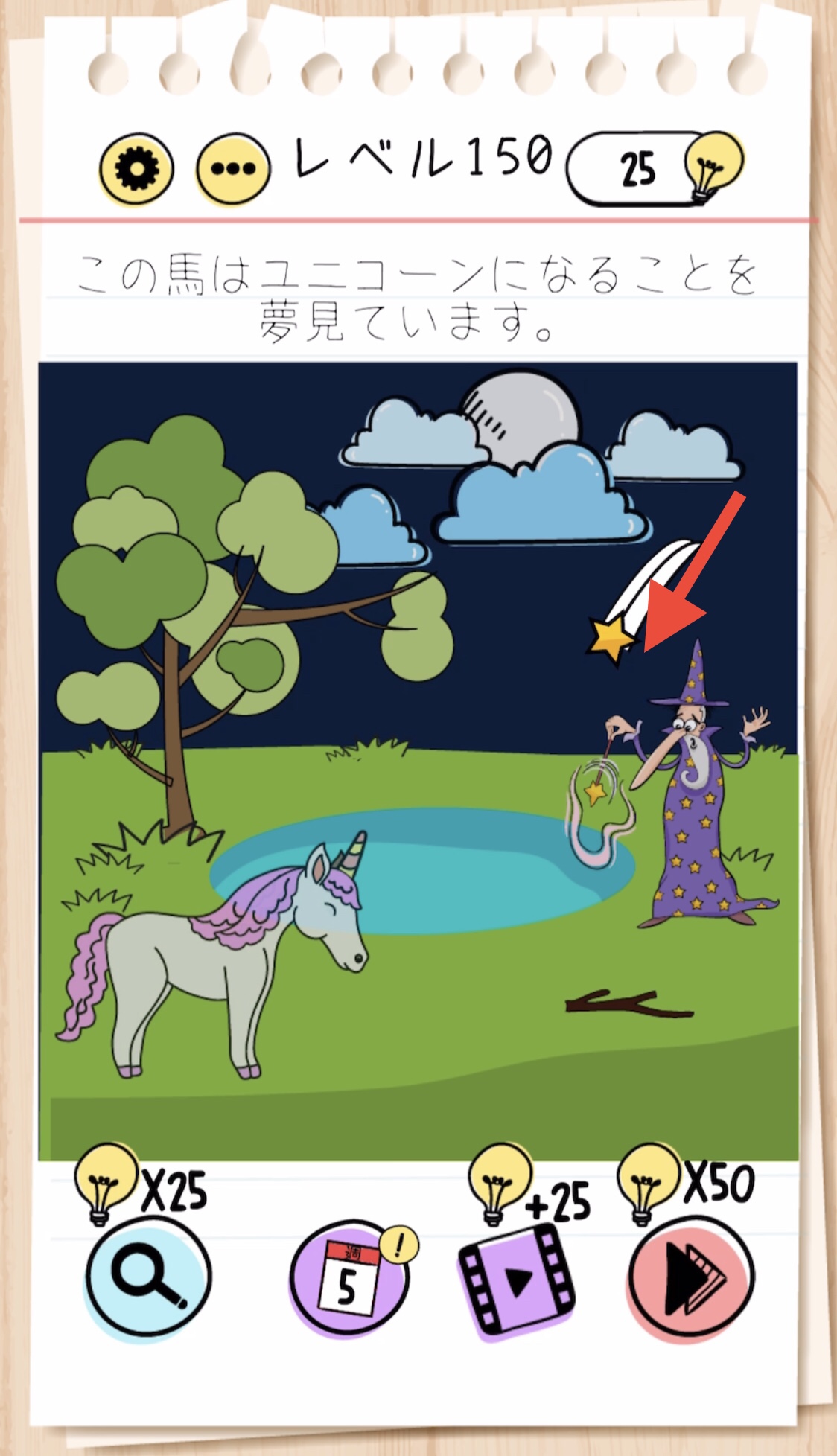Open the settings gear

(x=136, y=170)
